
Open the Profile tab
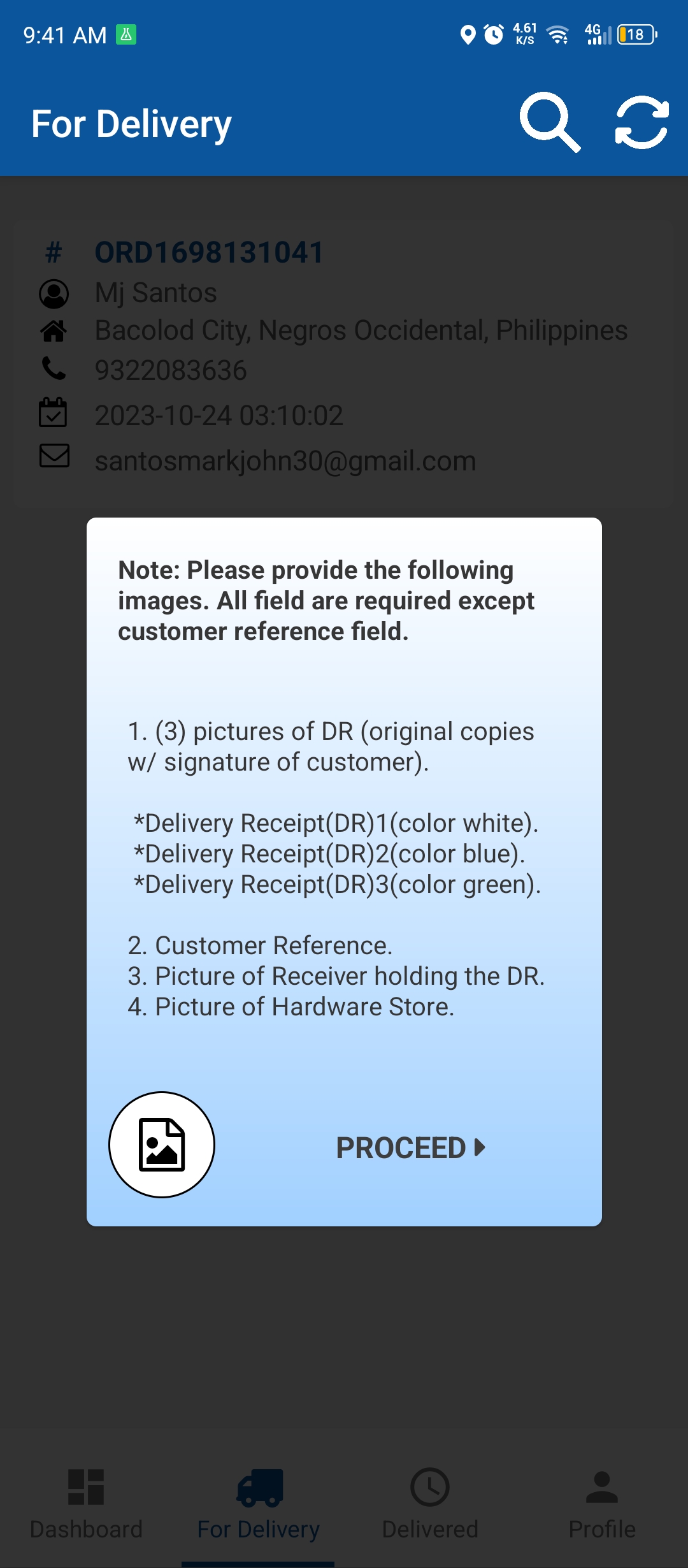pos(601,1504)
